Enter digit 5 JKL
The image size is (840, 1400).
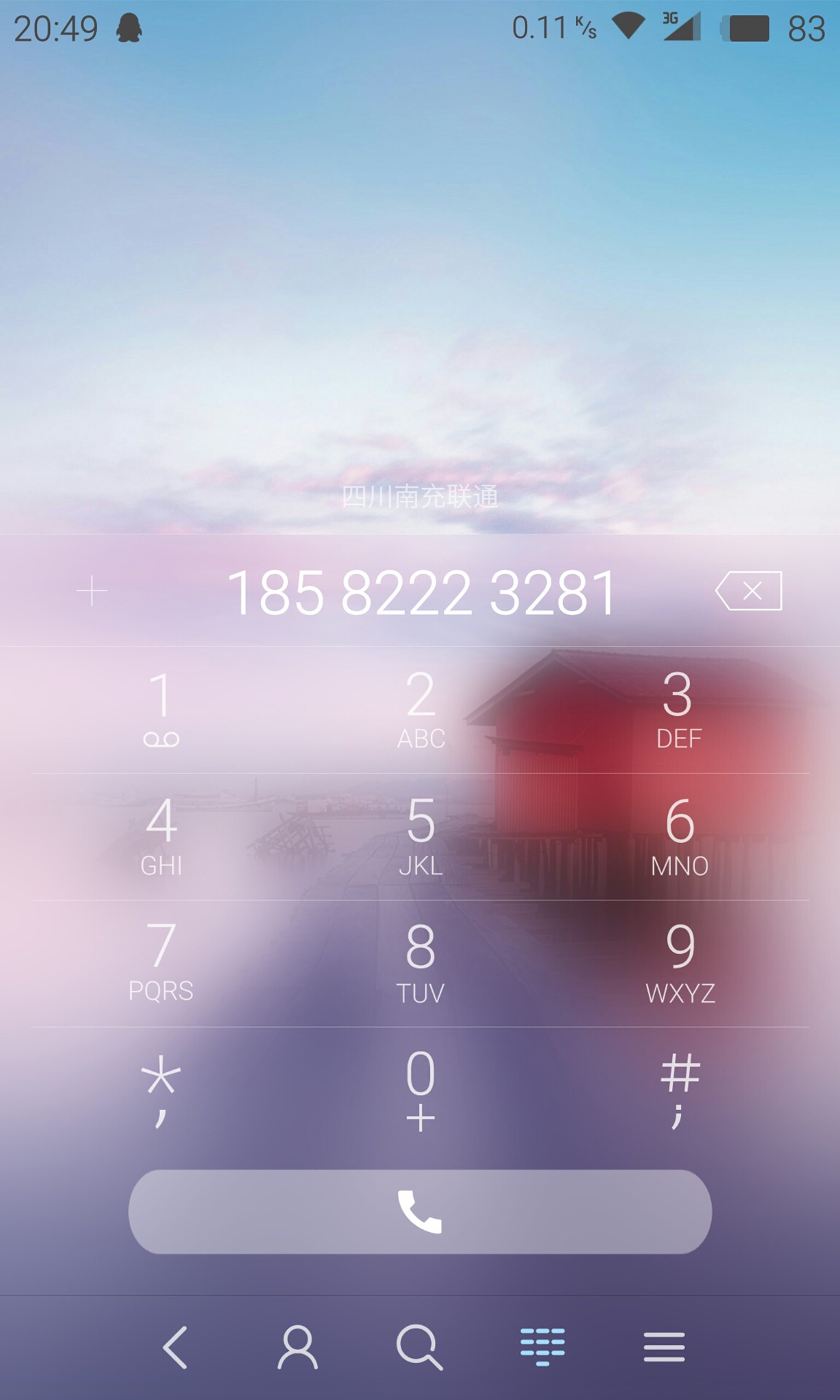click(x=421, y=836)
